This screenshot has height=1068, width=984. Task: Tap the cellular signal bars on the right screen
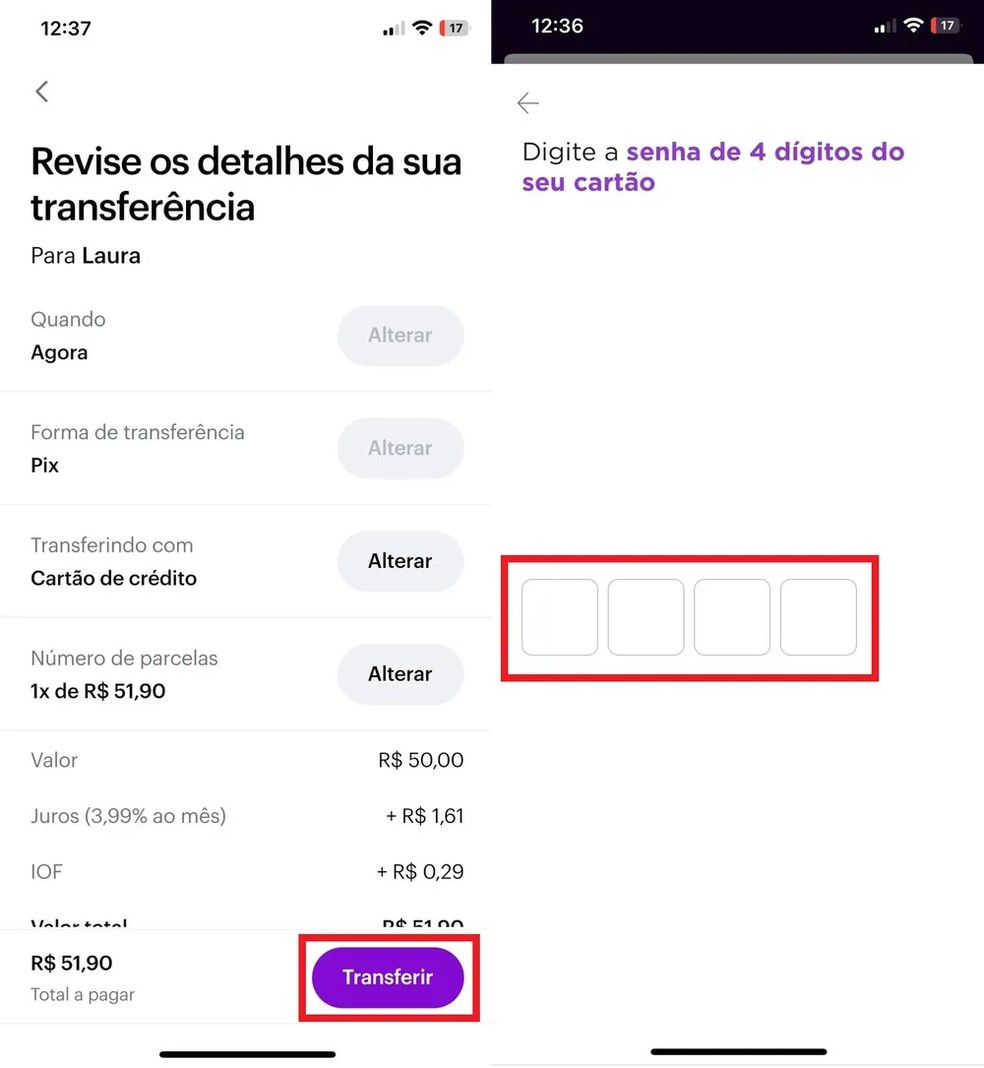coord(884,27)
